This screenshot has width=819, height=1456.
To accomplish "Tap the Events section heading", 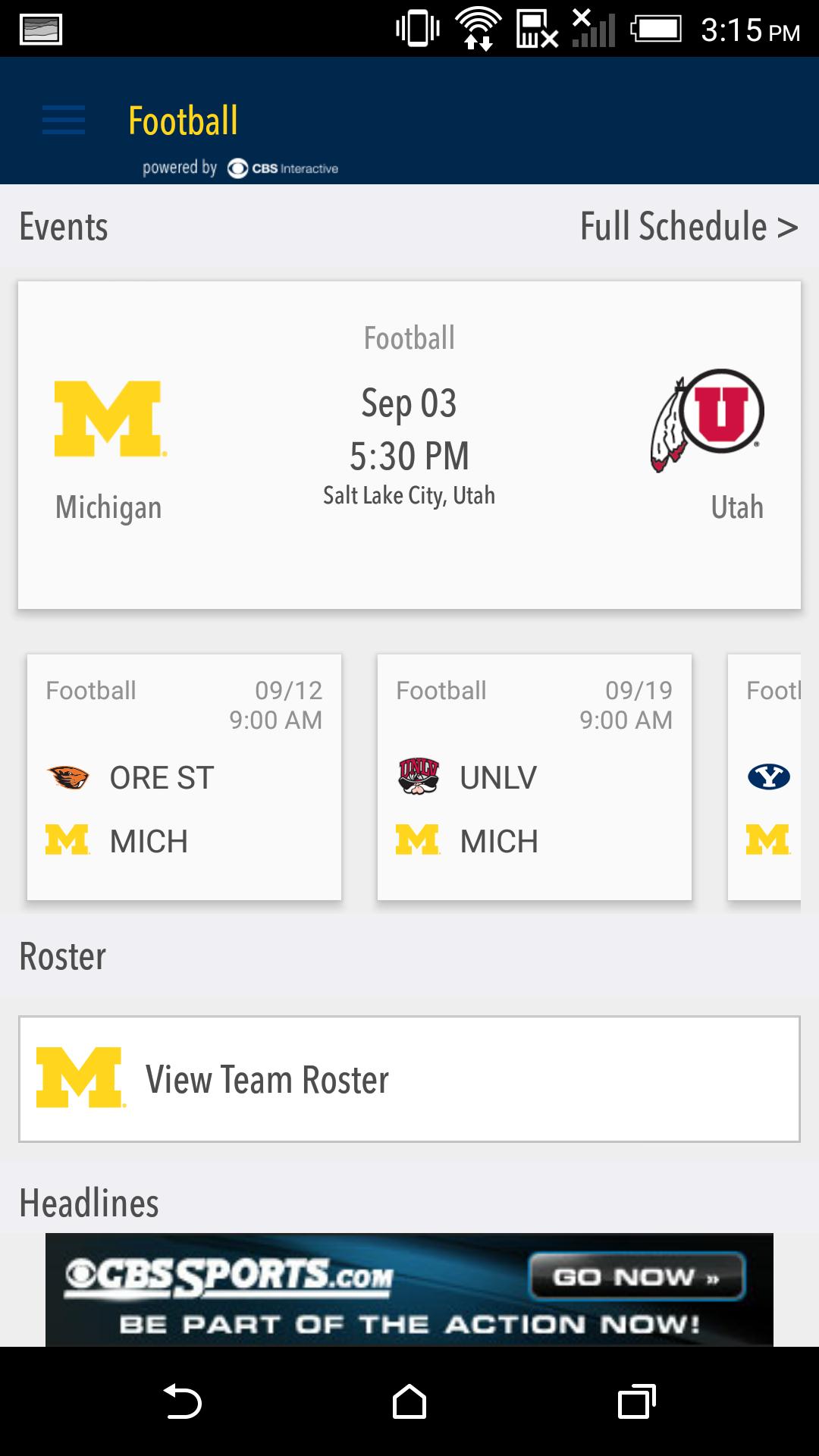I will [x=63, y=225].
